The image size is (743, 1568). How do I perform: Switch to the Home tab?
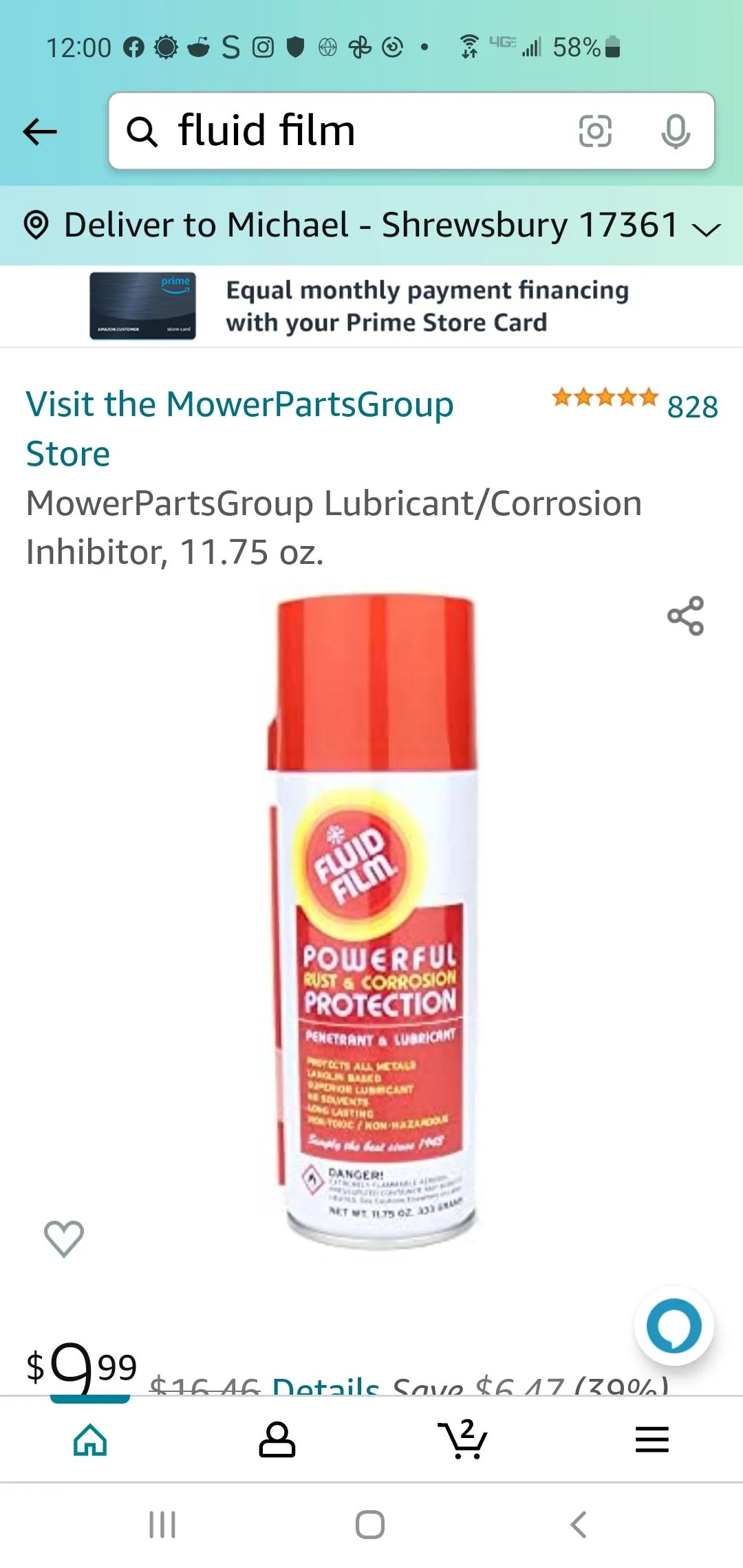click(91, 1439)
